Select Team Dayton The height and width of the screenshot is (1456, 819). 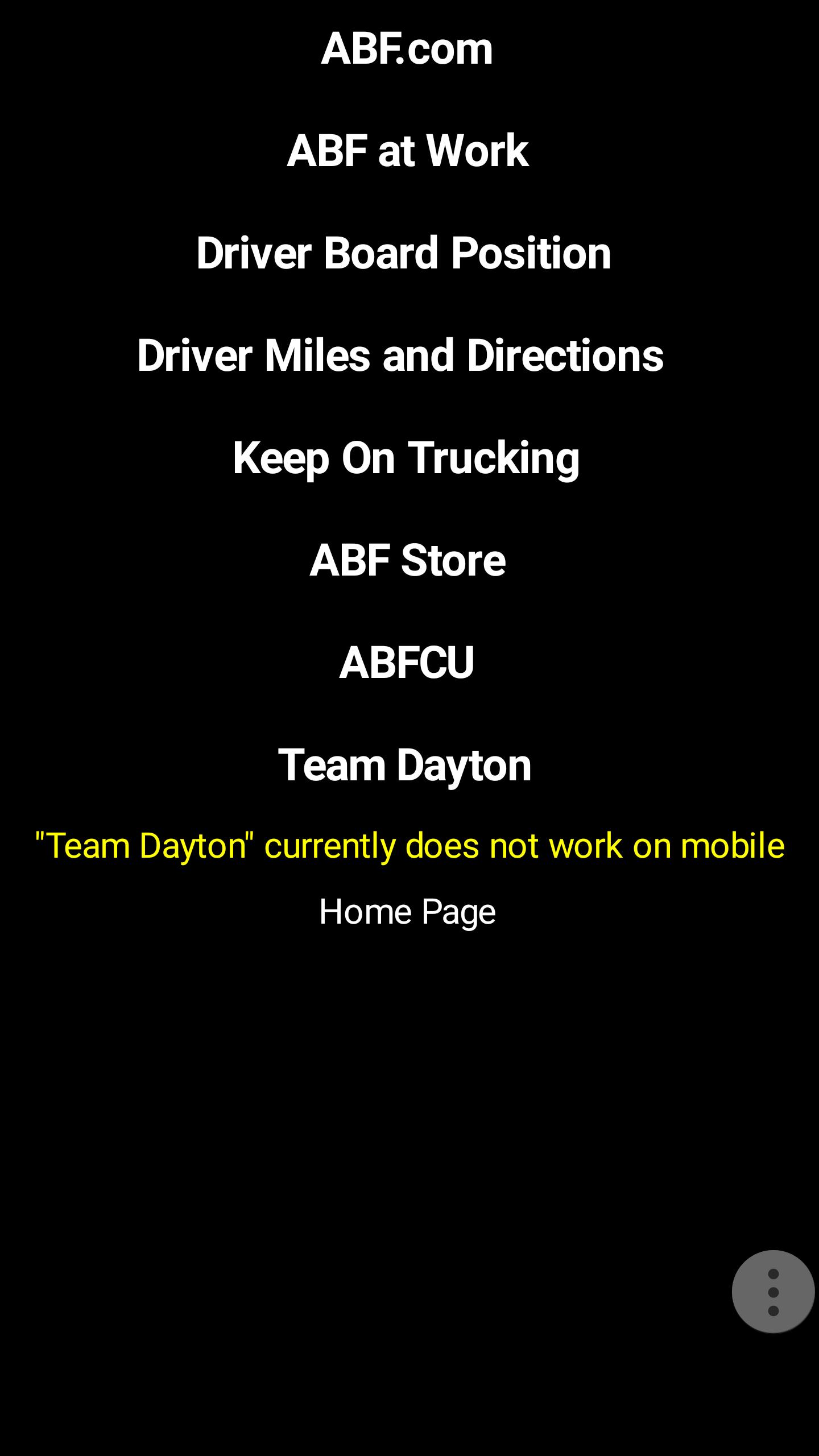pos(404,765)
